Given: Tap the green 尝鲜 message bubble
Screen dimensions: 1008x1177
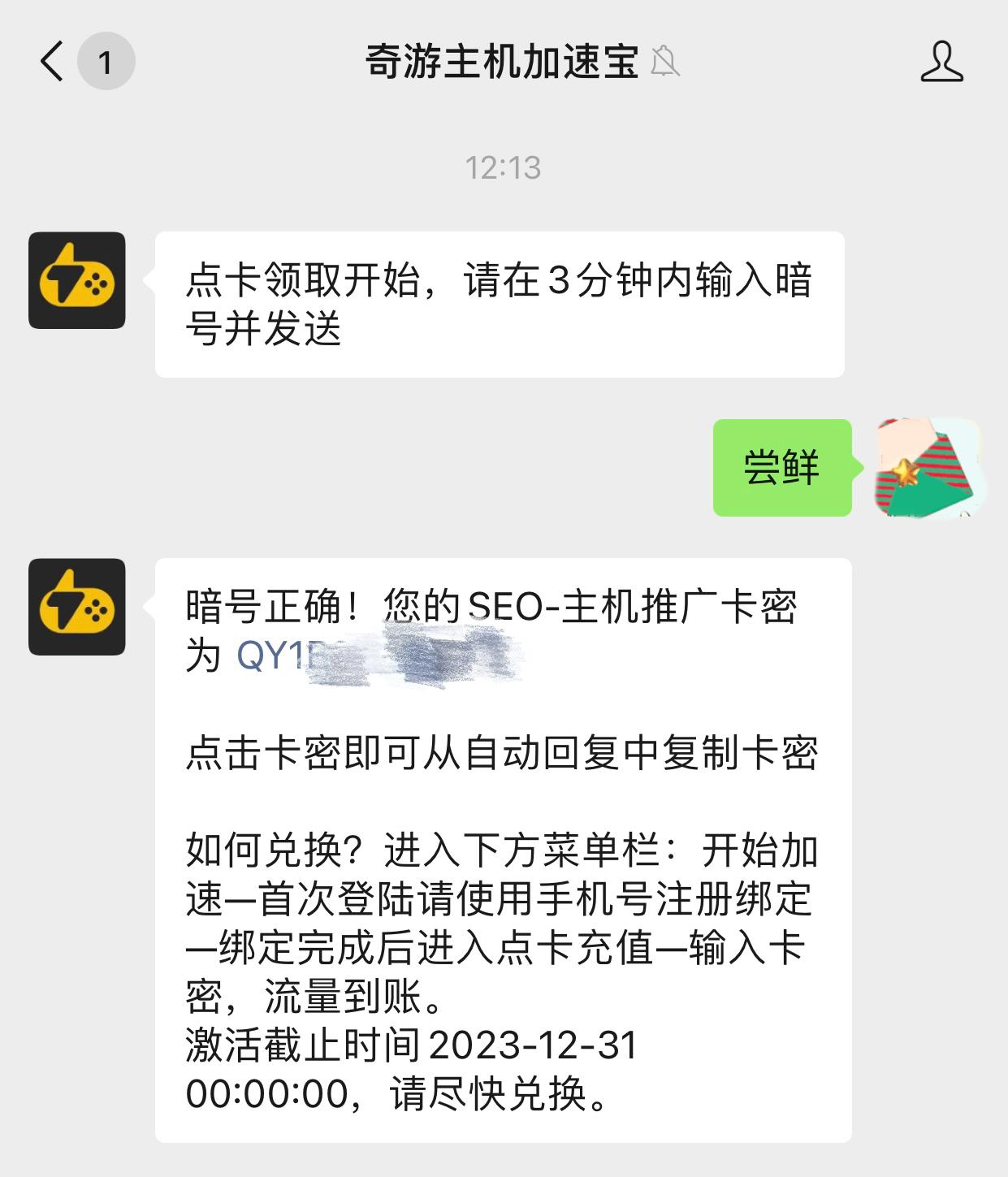Looking at the screenshot, I should coord(782,464).
